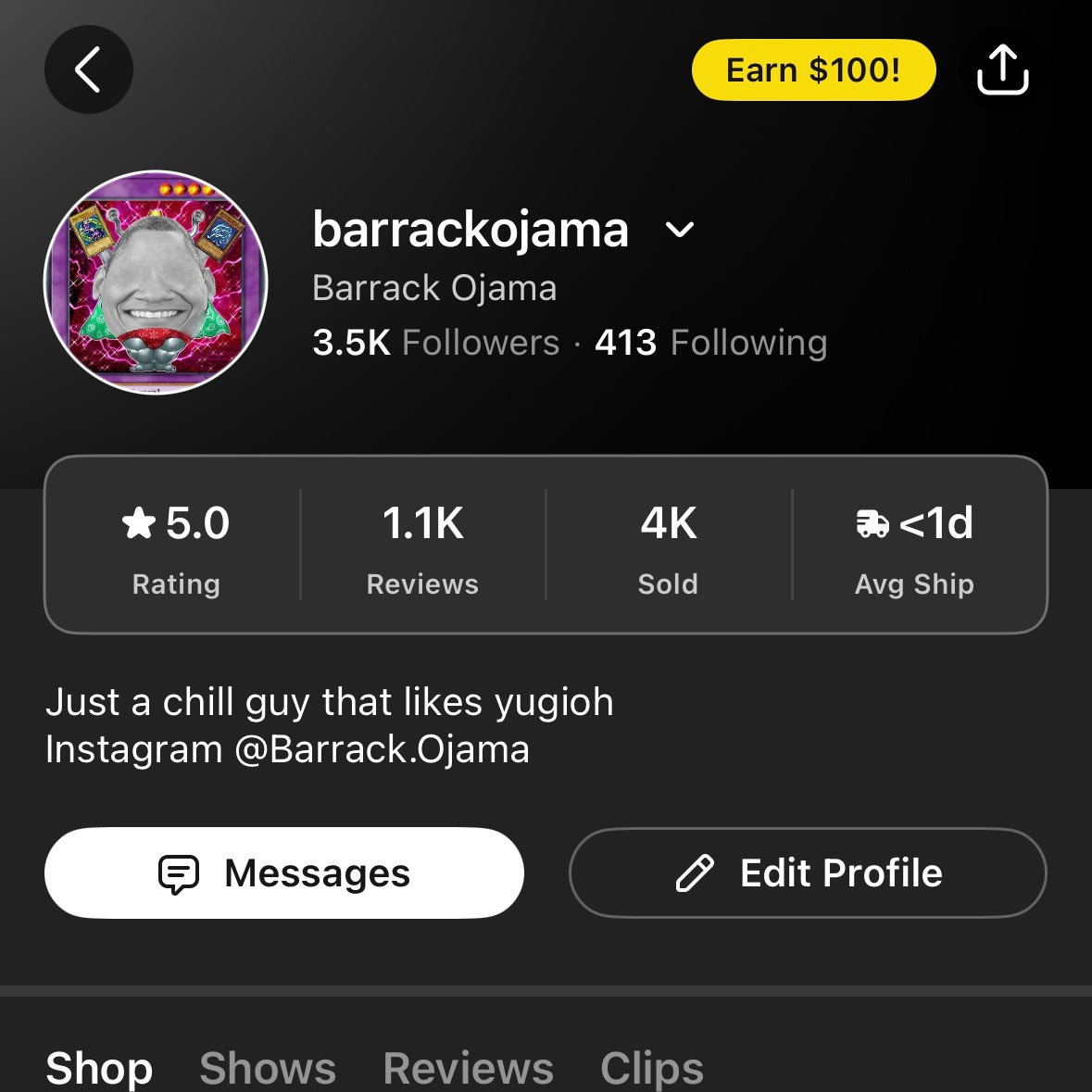The image size is (1092, 1092).
Task: Open Messages
Action: [x=284, y=872]
